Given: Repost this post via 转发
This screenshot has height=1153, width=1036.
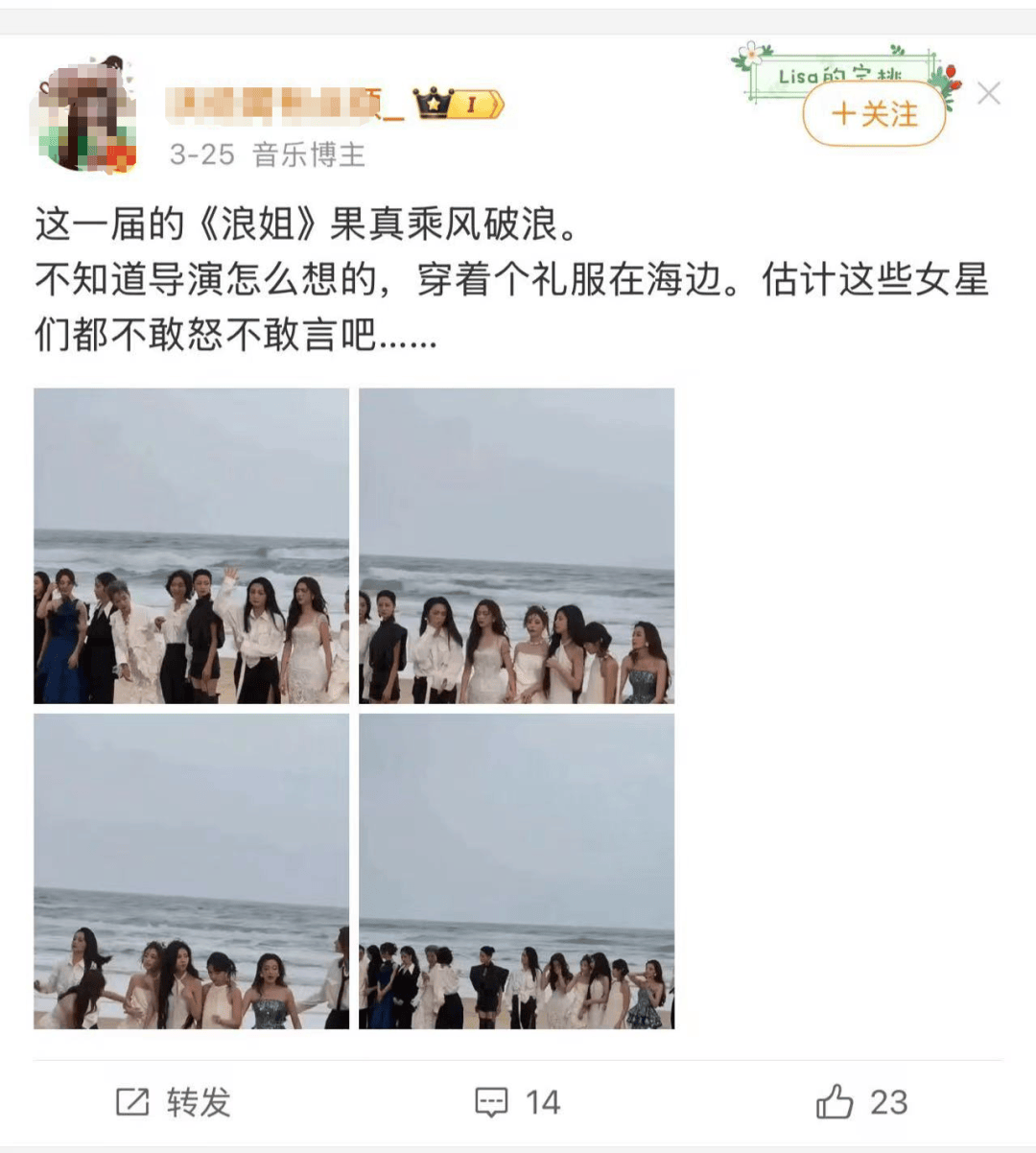Looking at the screenshot, I should pyautogui.click(x=174, y=1102).
